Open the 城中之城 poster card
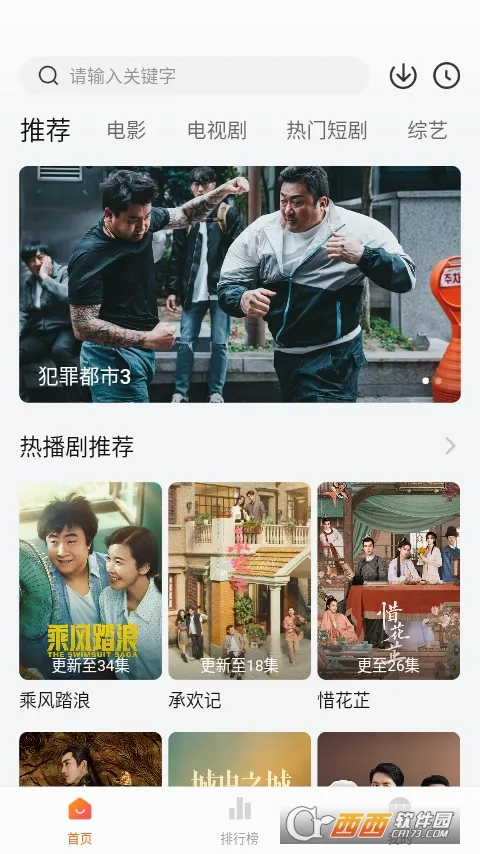This screenshot has height=854, width=480. click(x=239, y=759)
